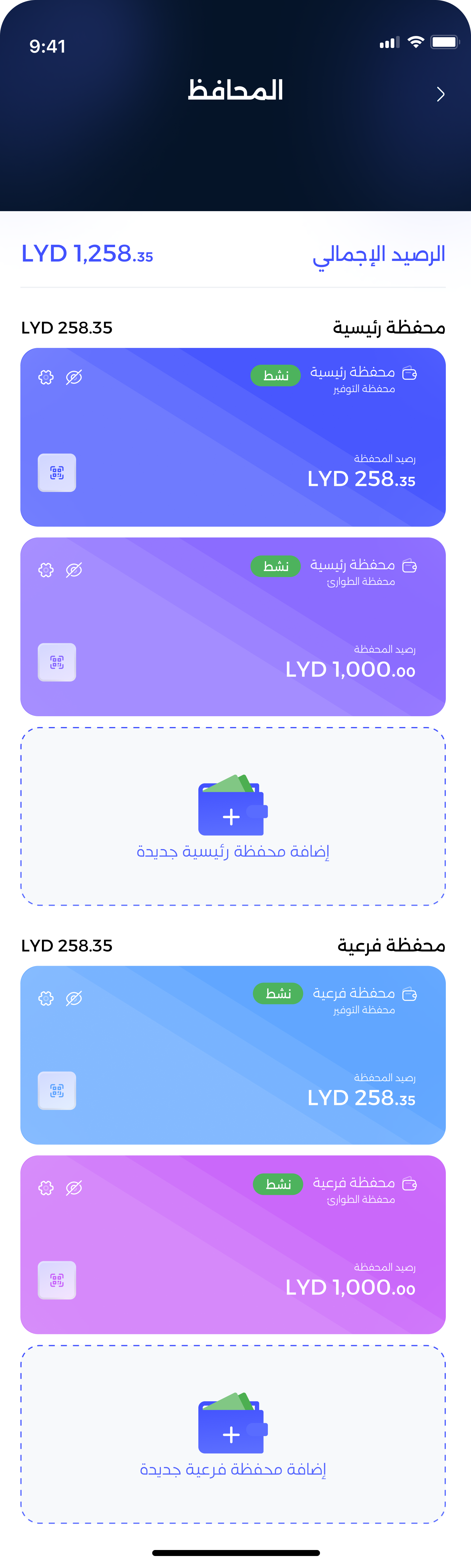This screenshot has height=1568, width=471.
Task: Hide balance on main emergency wallet LYD 1,000
Action: (74, 570)
